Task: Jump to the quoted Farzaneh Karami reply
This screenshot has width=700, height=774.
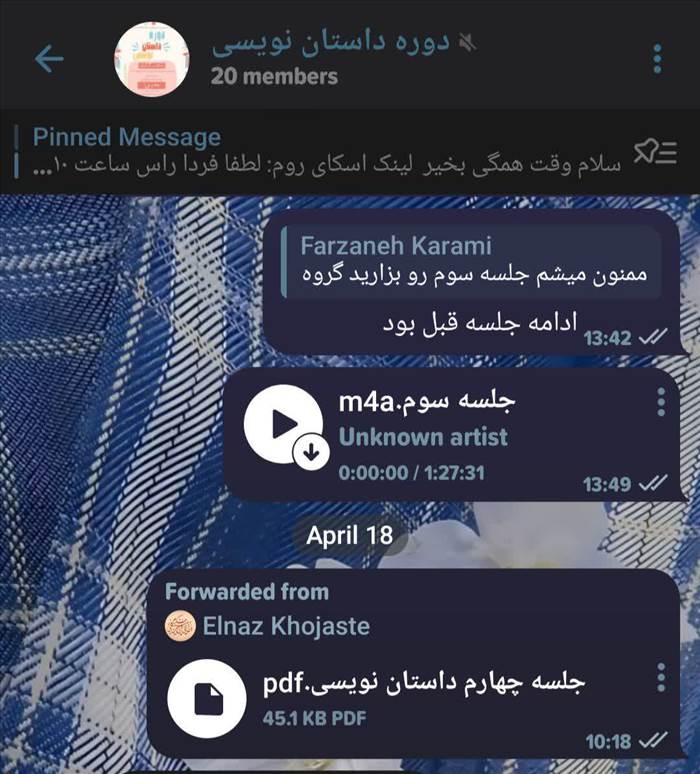Action: 472,260
